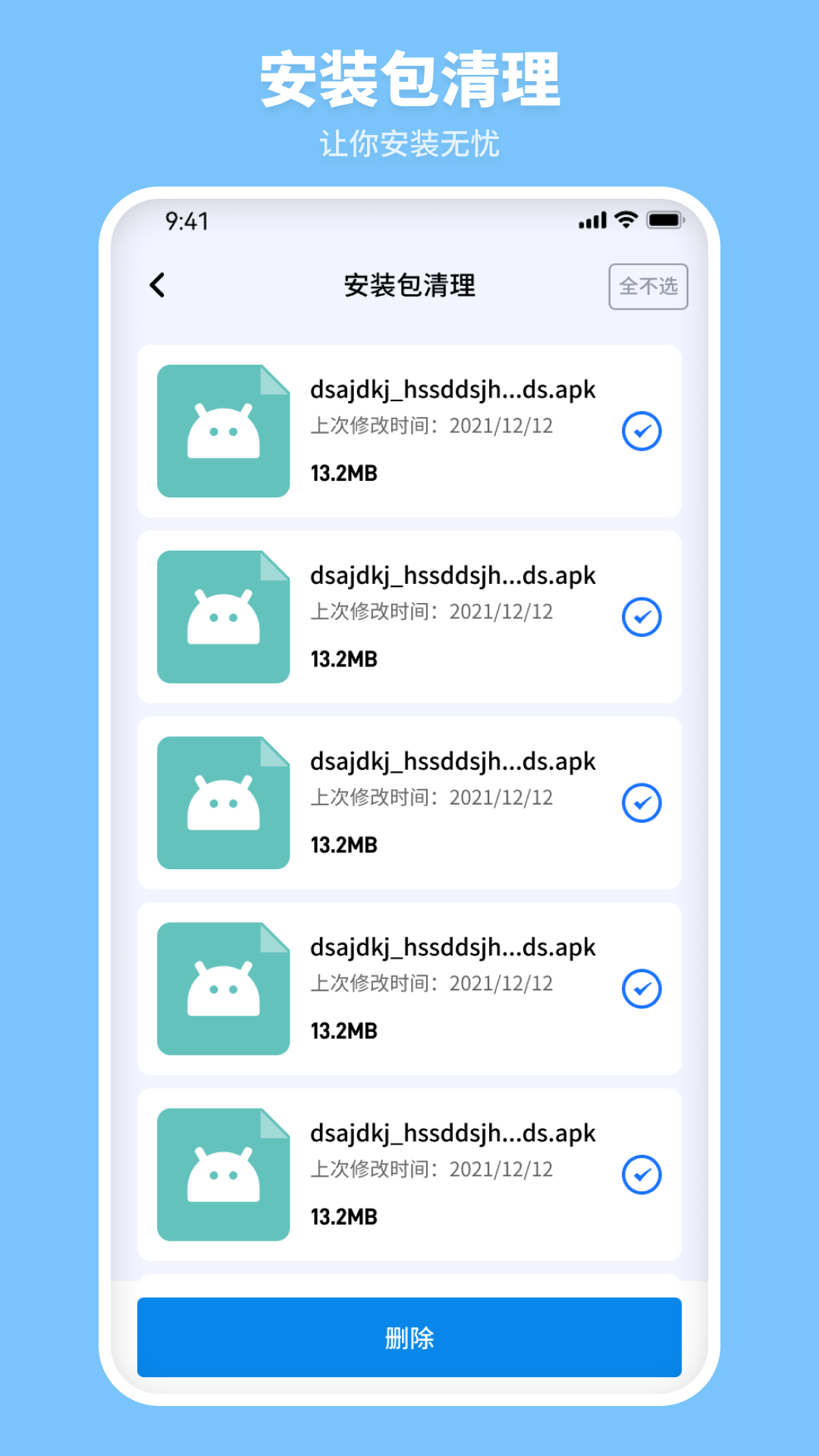Select the third Android APK thumbnail icon
819x1456 pixels.
(x=224, y=802)
